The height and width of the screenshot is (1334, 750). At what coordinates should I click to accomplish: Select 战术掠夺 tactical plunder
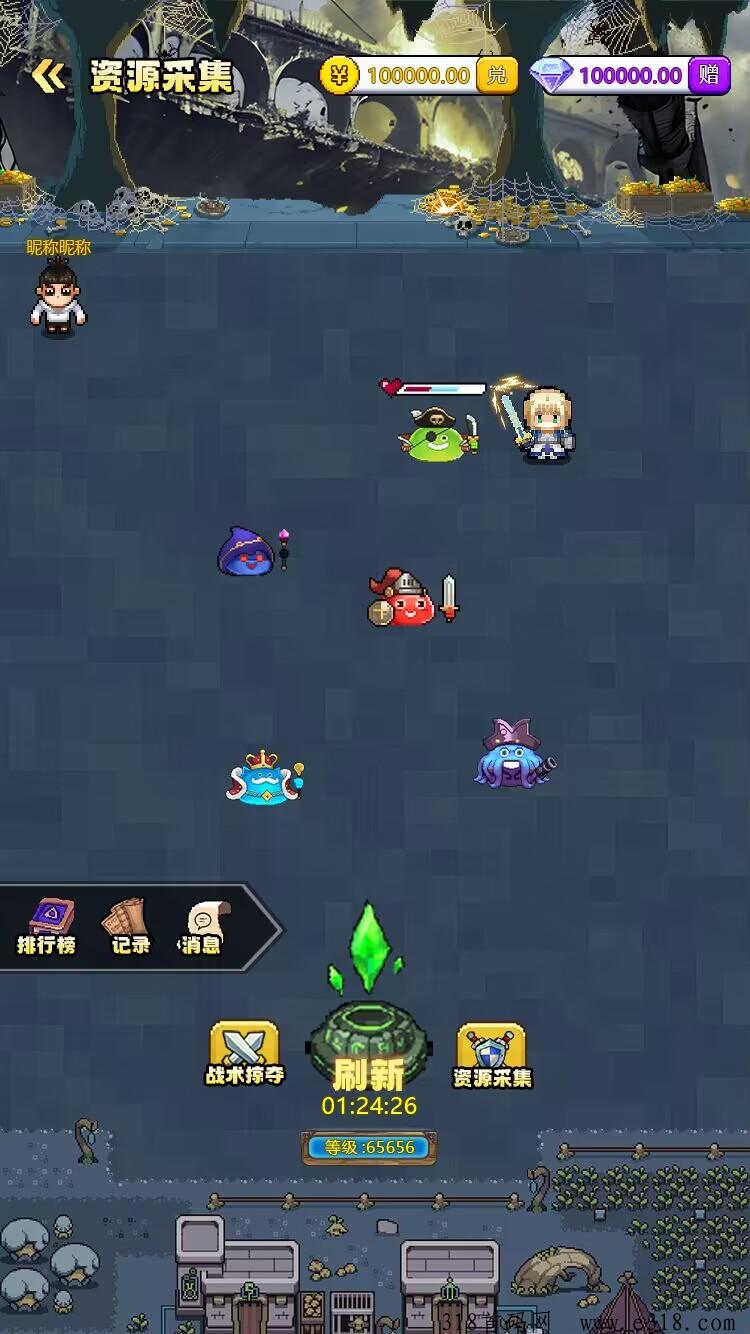pos(245,1054)
